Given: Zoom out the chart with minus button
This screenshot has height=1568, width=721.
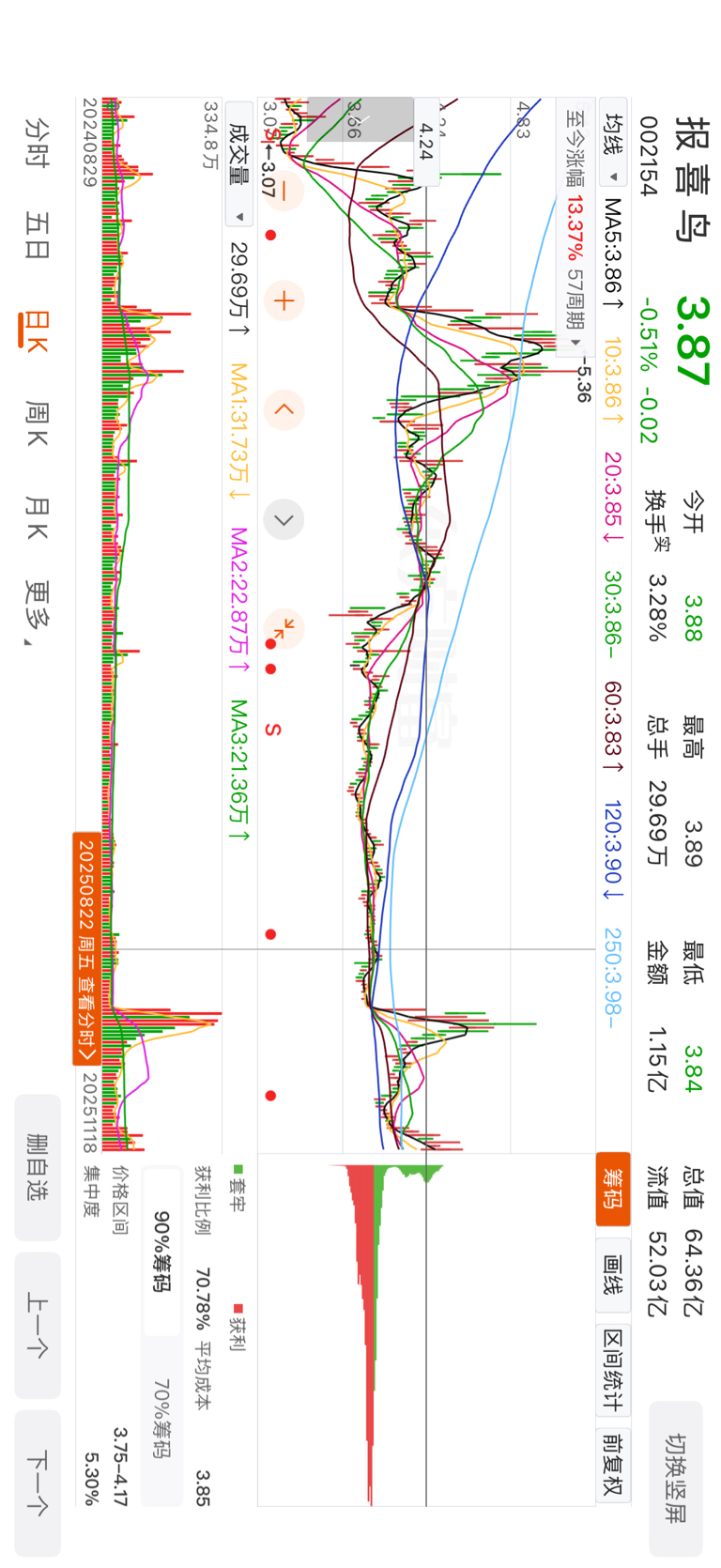Looking at the screenshot, I should [x=284, y=191].
